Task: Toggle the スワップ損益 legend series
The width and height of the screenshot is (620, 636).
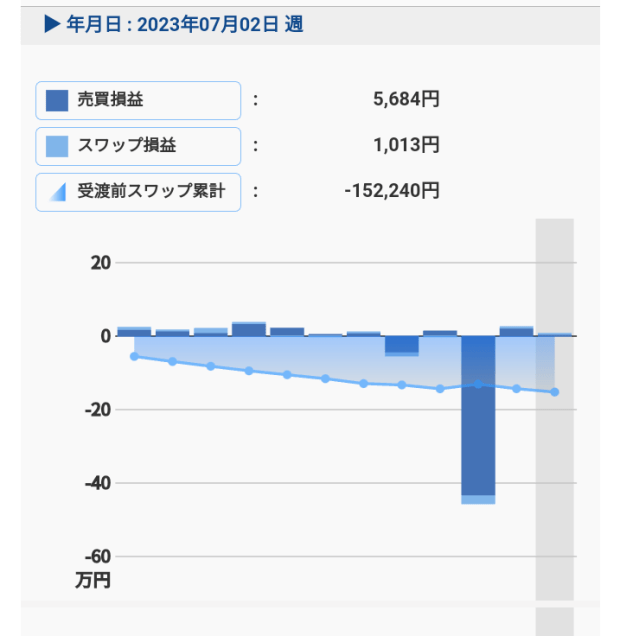Action: pos(138,146)
